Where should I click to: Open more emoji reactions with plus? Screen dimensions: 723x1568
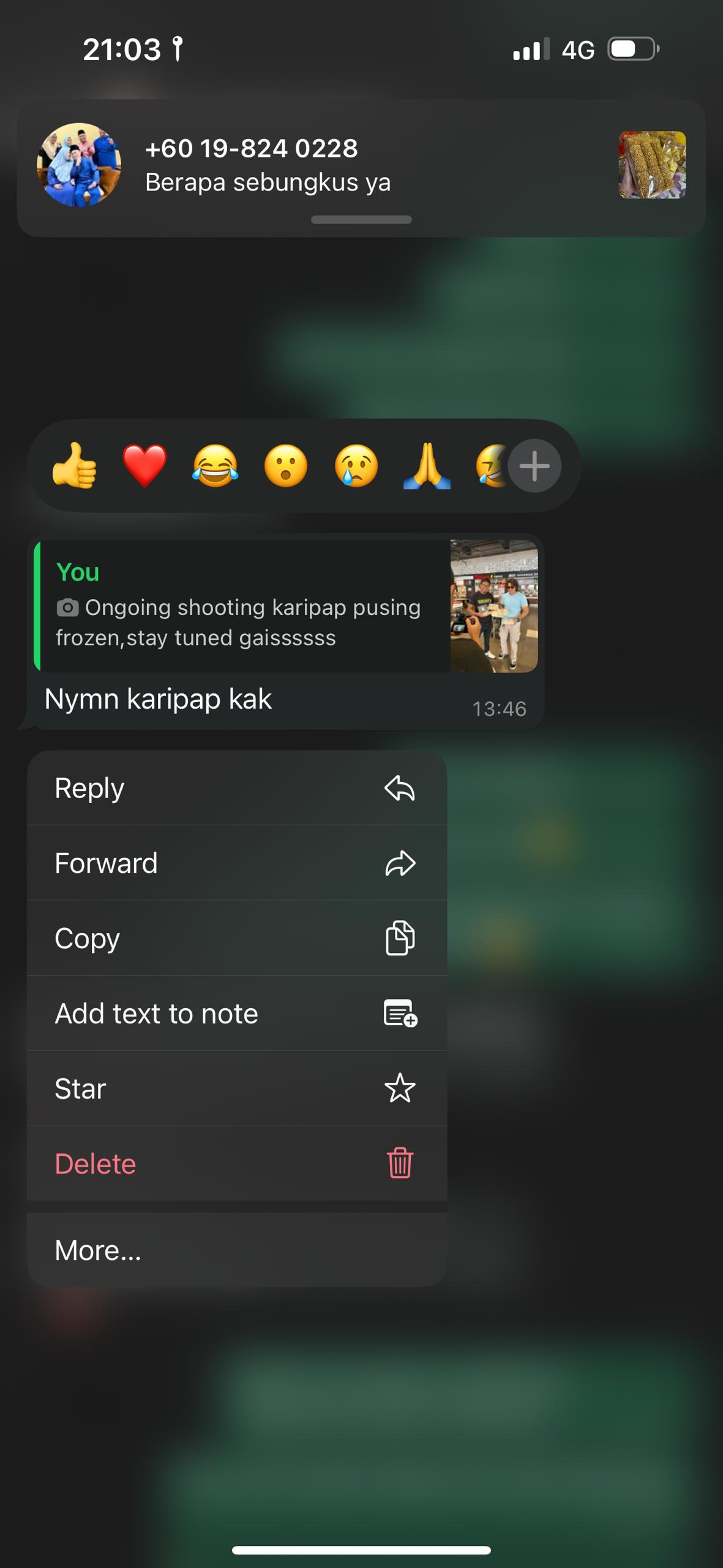point(534,466)
